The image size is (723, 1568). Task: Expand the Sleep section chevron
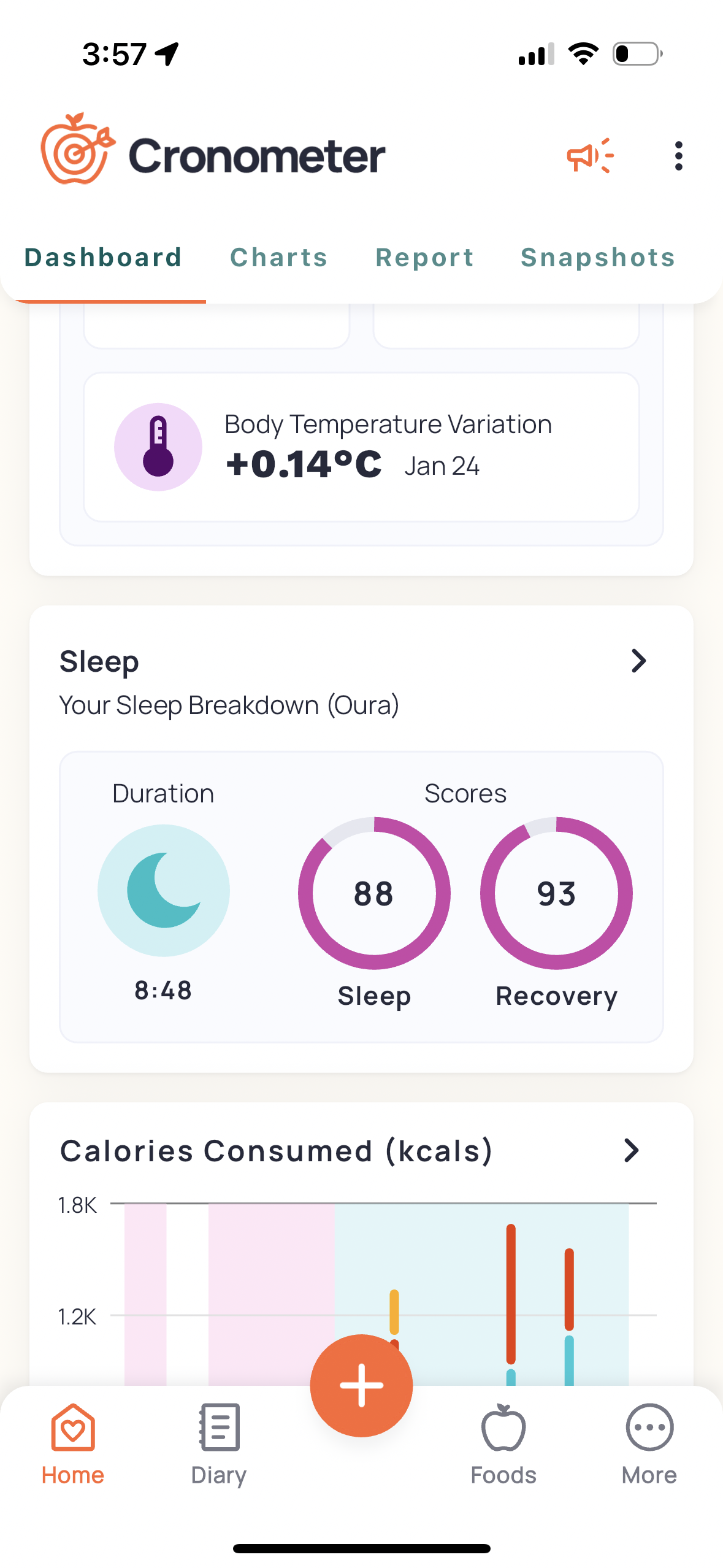point(638,661)
